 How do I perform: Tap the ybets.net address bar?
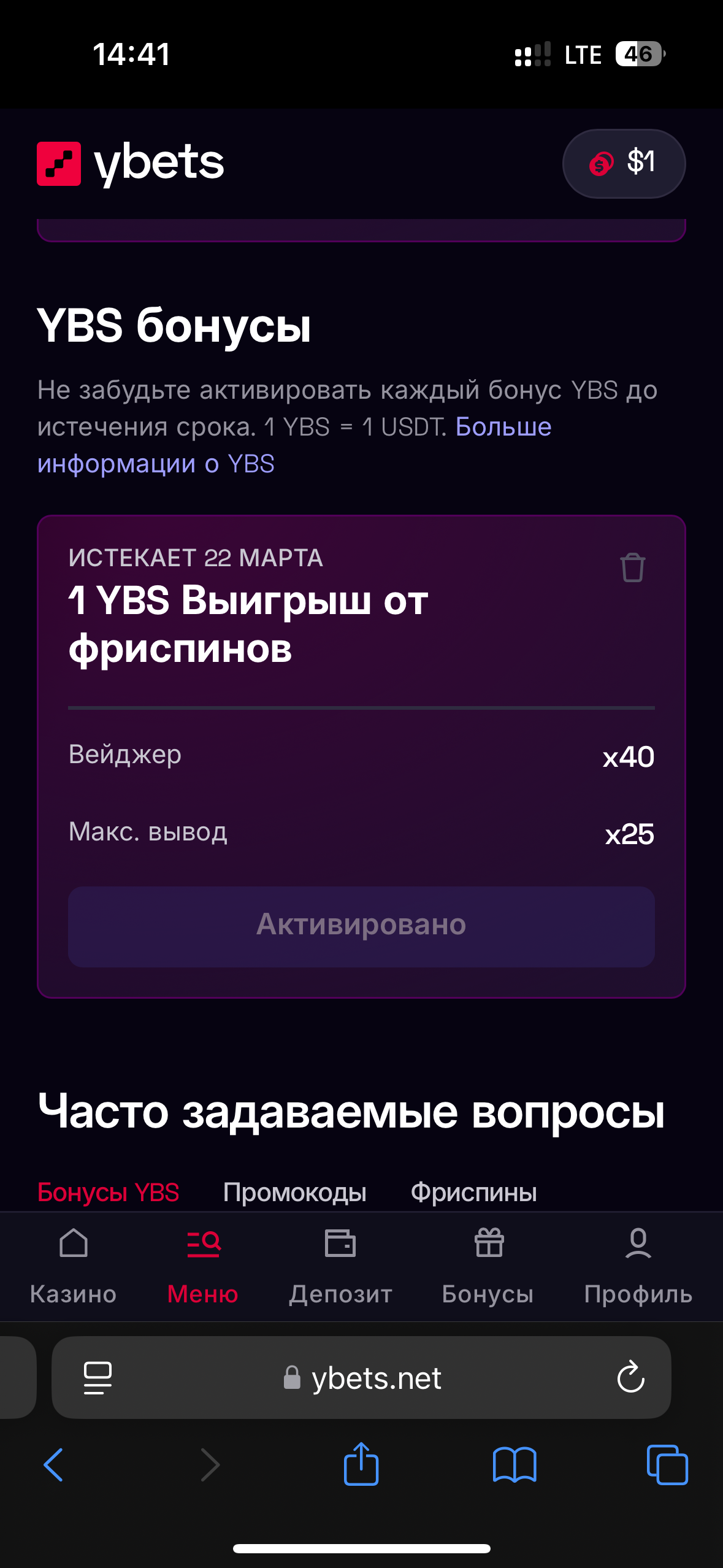point(362,1377)
